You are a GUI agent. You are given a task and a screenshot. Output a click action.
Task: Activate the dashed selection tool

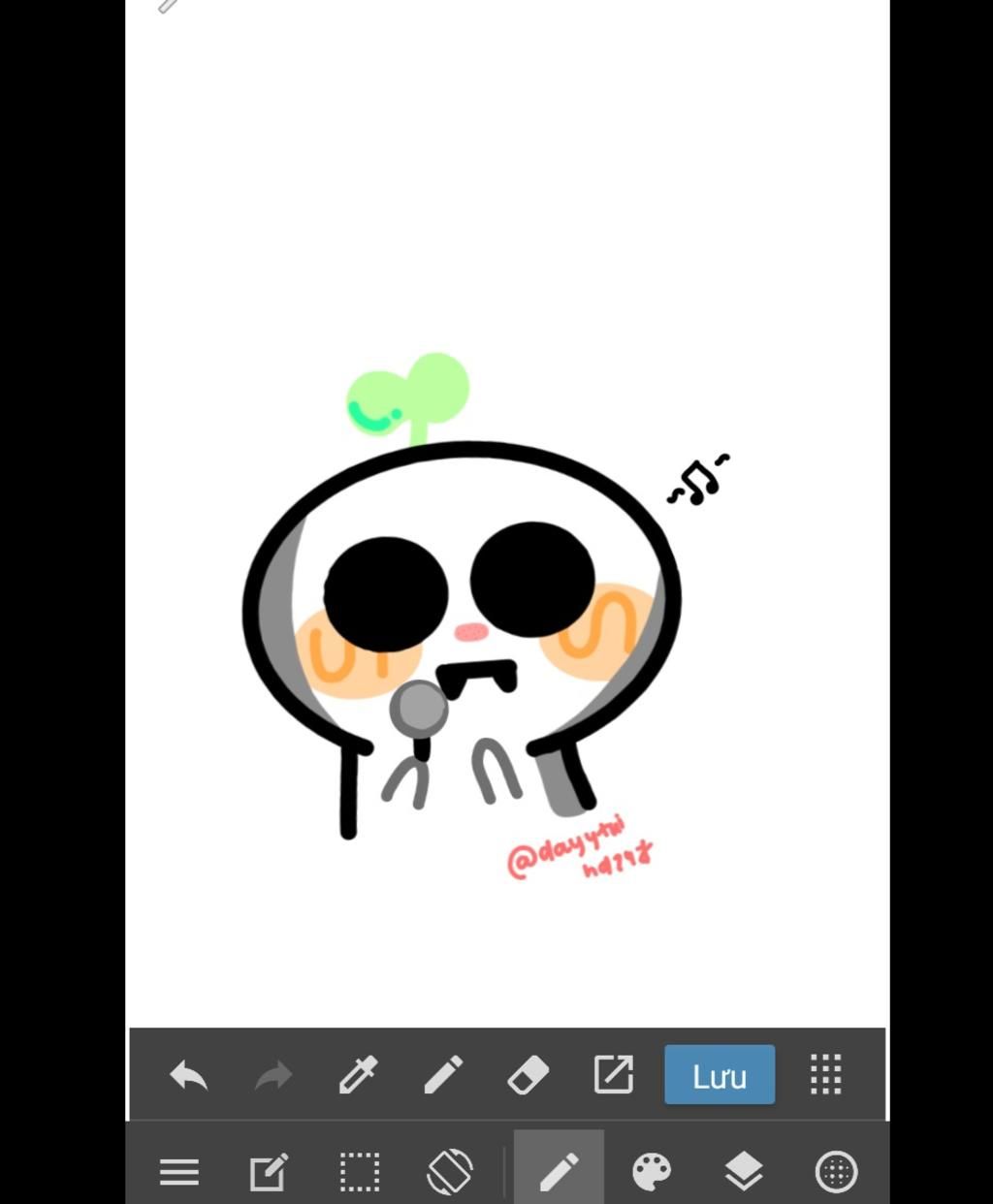coord(360,1172)
